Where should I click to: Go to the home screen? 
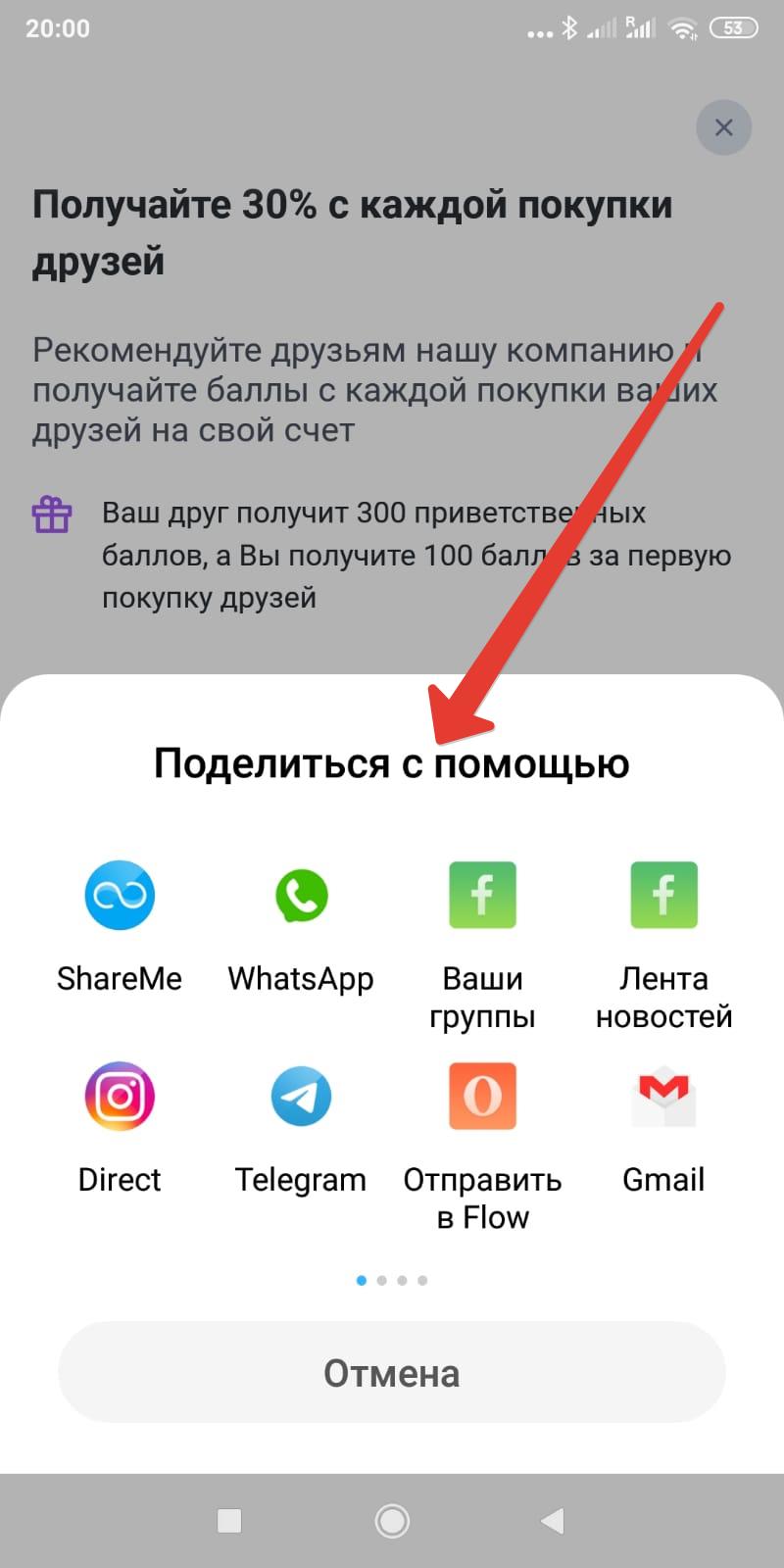[392, 1520]
